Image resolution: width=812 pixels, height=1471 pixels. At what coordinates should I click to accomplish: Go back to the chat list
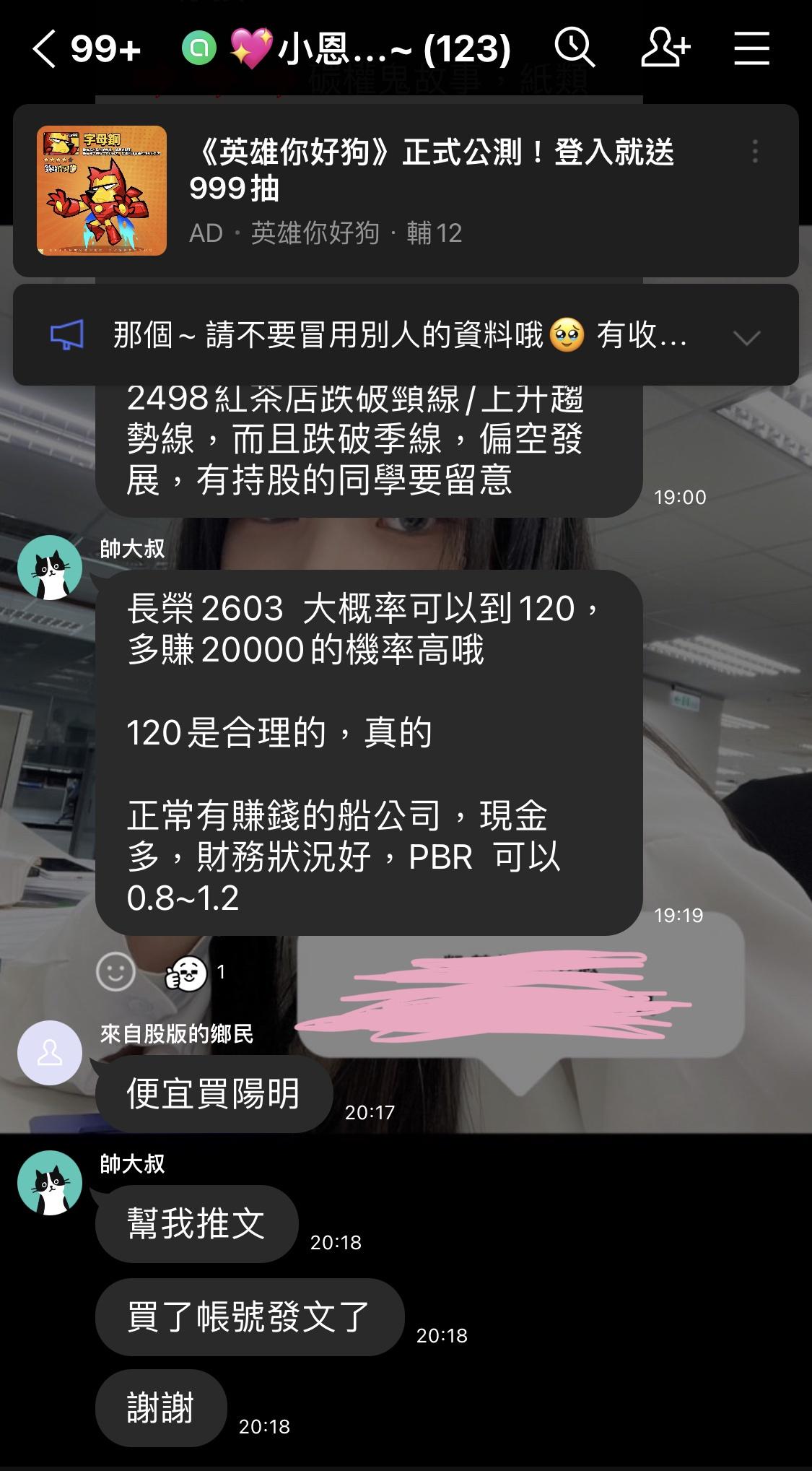[45, 50]
